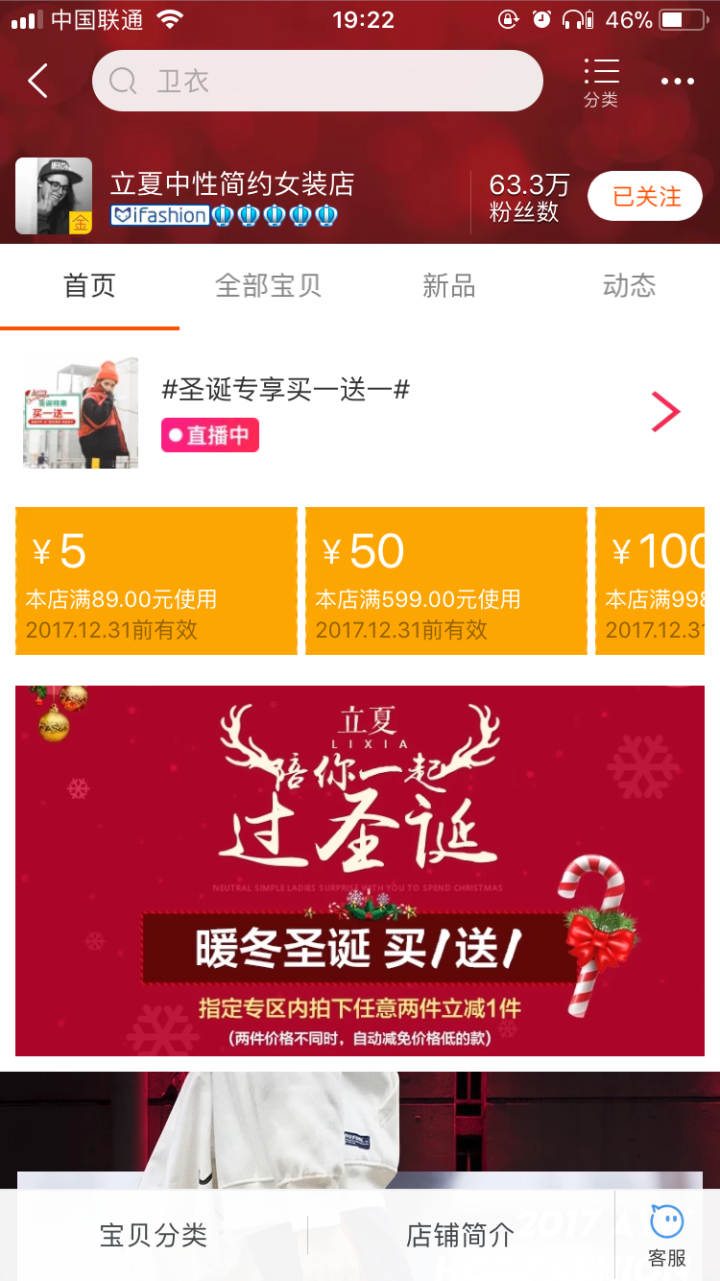Select the 首页 tab

[x=90, y=286]
